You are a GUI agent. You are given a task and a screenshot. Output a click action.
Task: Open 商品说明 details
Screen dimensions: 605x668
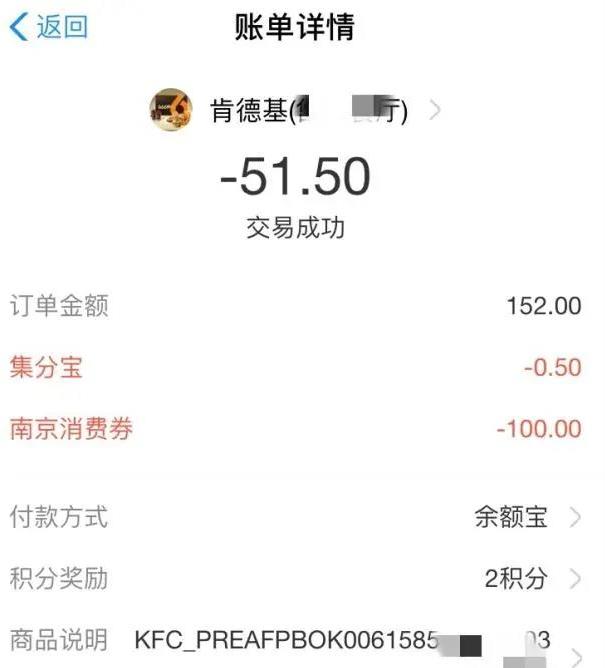(x=342, y=641)
